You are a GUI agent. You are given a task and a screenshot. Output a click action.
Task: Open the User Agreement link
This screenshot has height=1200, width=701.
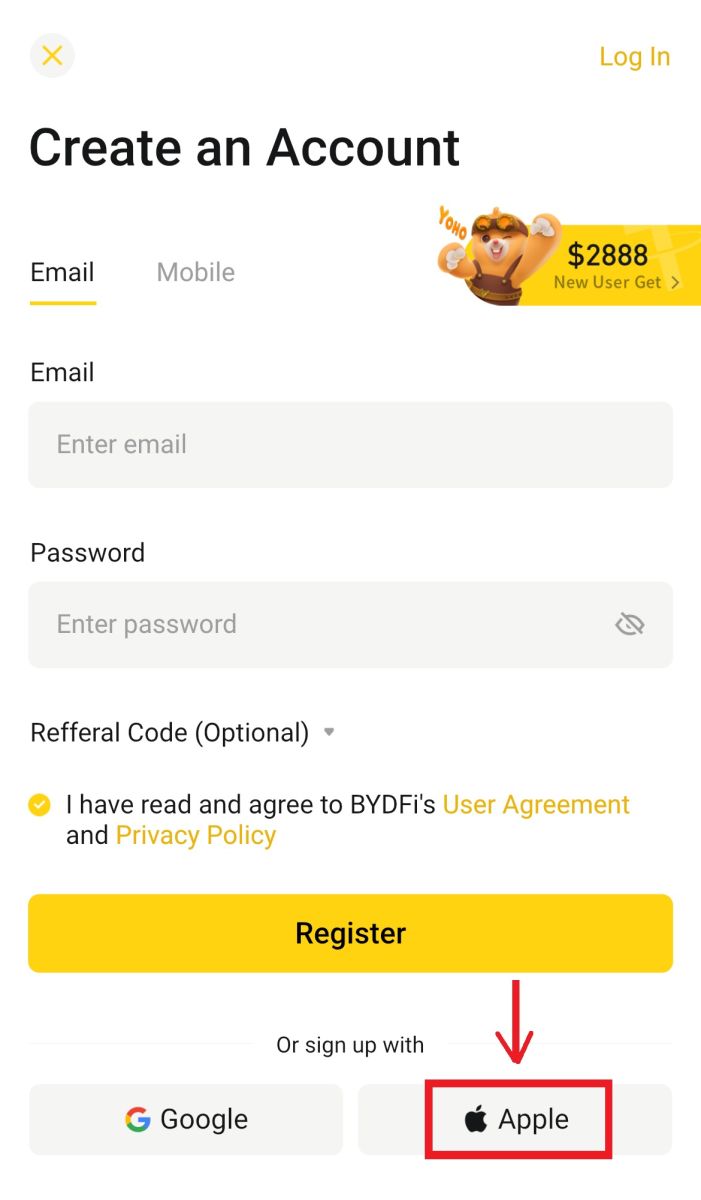click(x=536, y=805)
